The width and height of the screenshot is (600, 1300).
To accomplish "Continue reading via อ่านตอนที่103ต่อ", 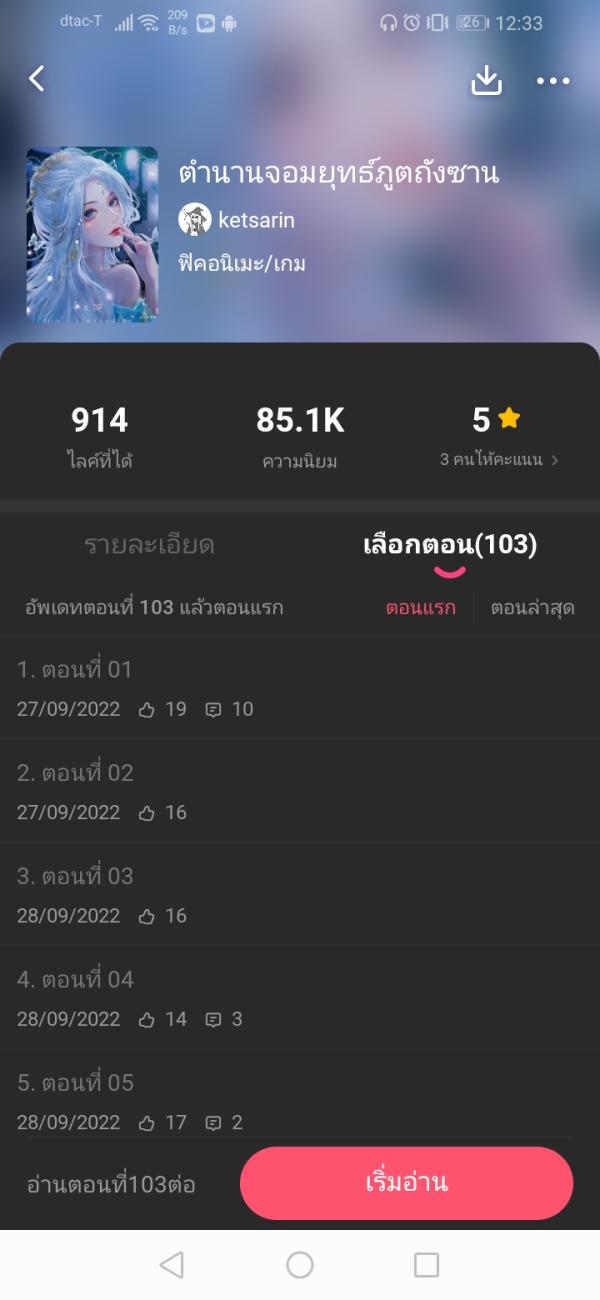I will tap(111, 1185).
